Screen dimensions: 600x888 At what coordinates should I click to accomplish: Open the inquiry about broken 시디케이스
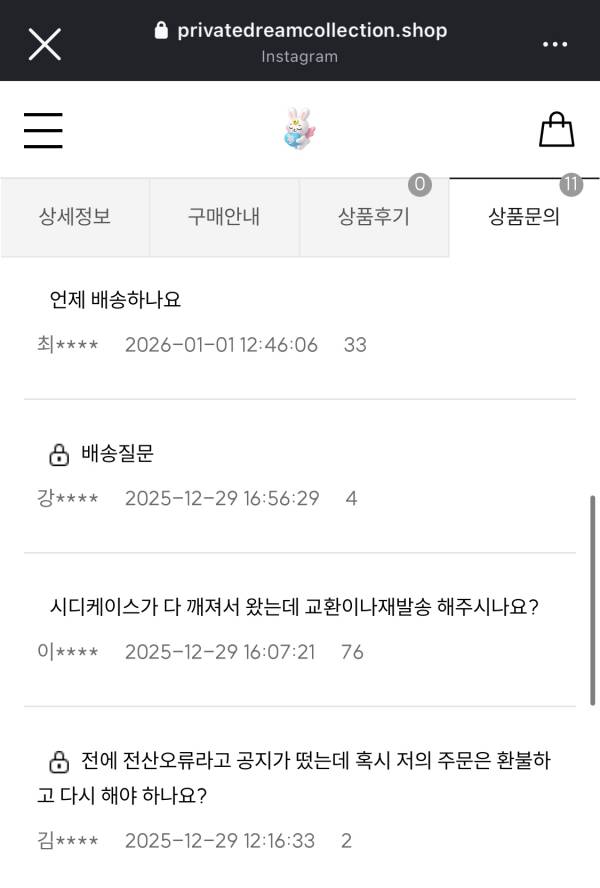294,607
